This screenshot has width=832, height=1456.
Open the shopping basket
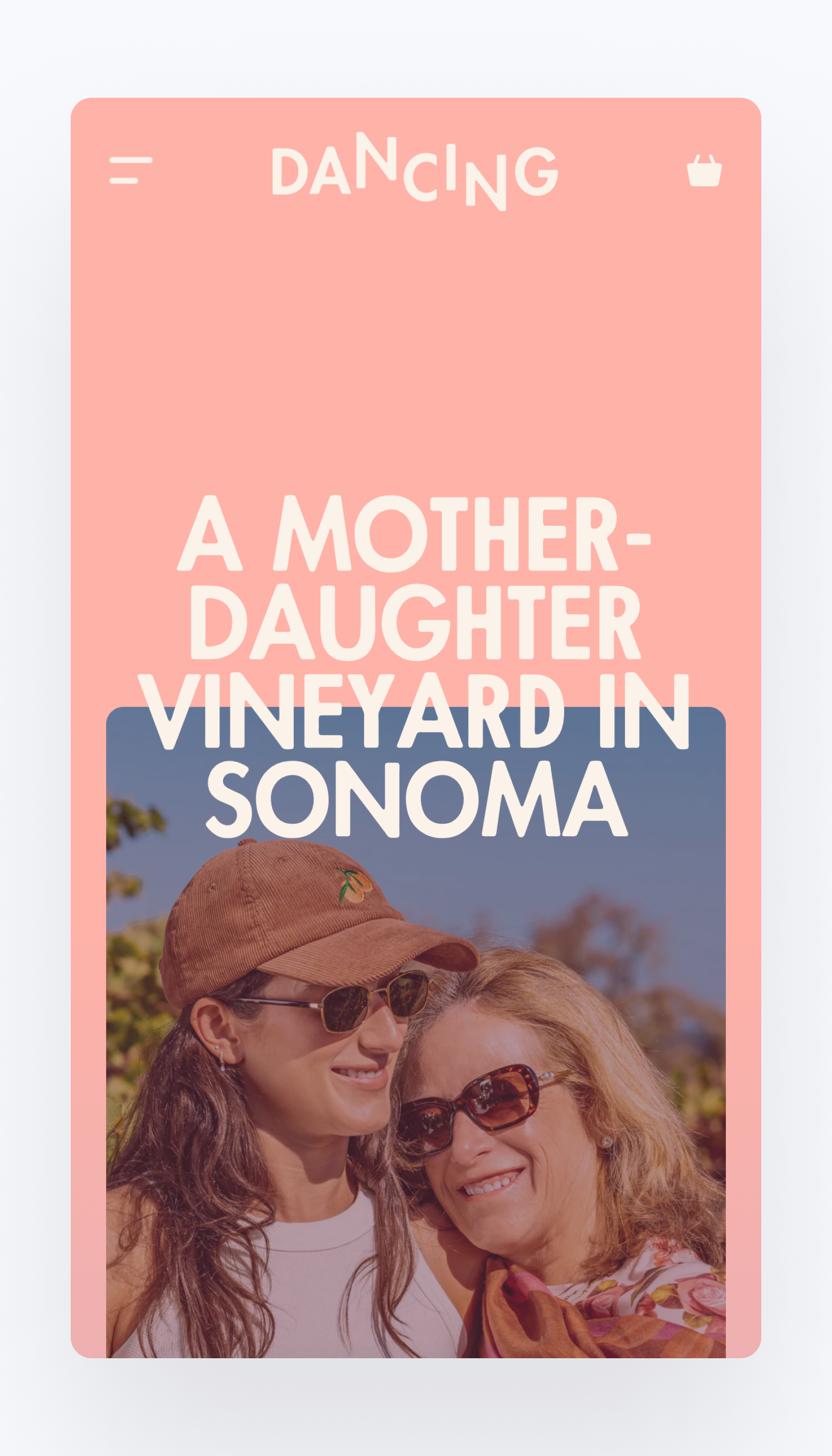tap(704, 171)
